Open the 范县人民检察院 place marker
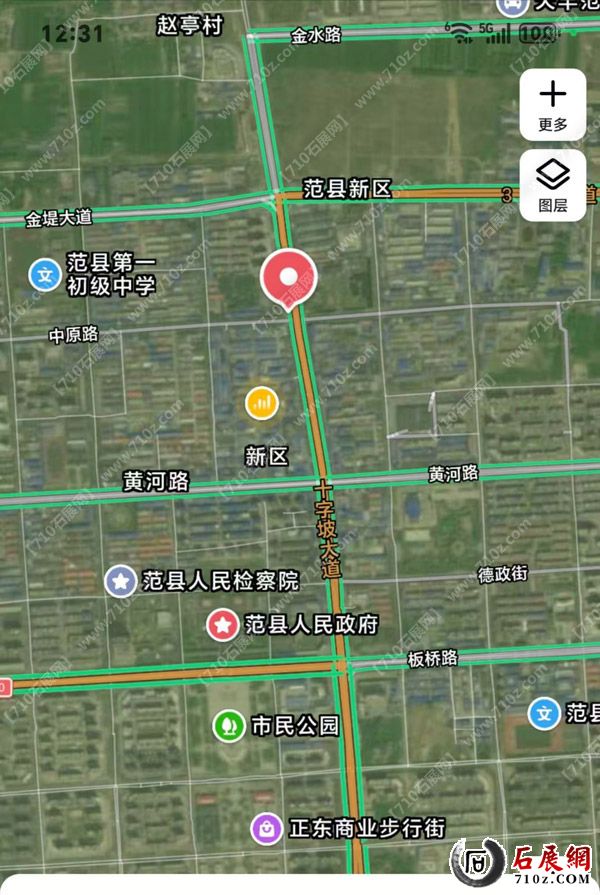Viewport: 600px width, 895px height. [121, 580]
